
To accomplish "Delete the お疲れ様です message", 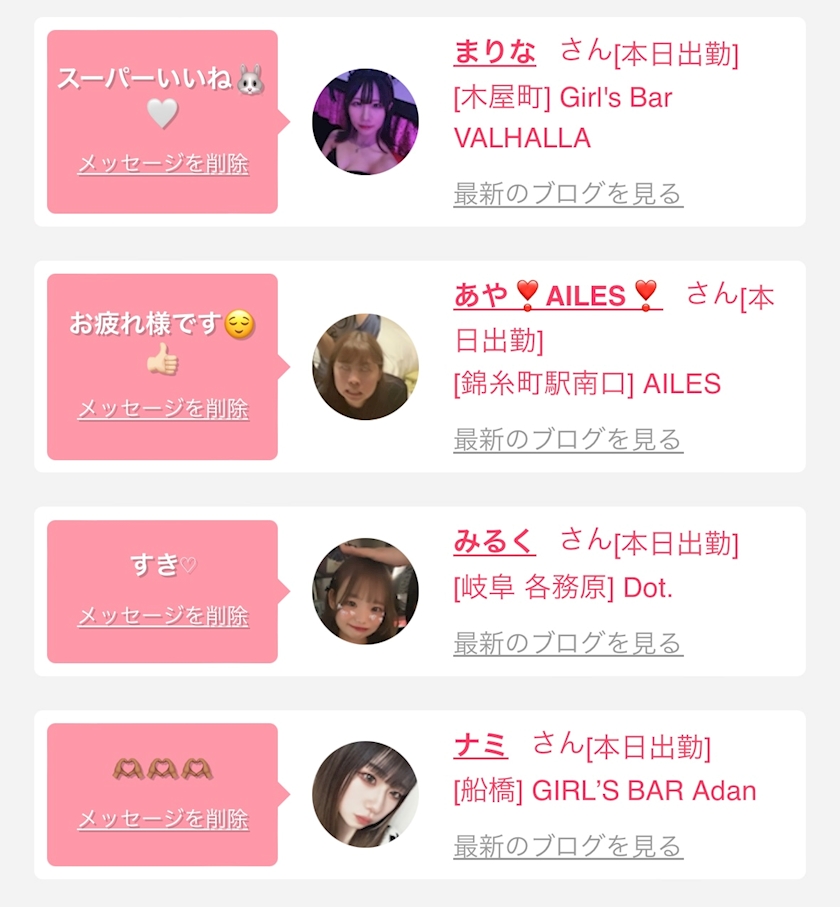I will (x=163, y=409).
